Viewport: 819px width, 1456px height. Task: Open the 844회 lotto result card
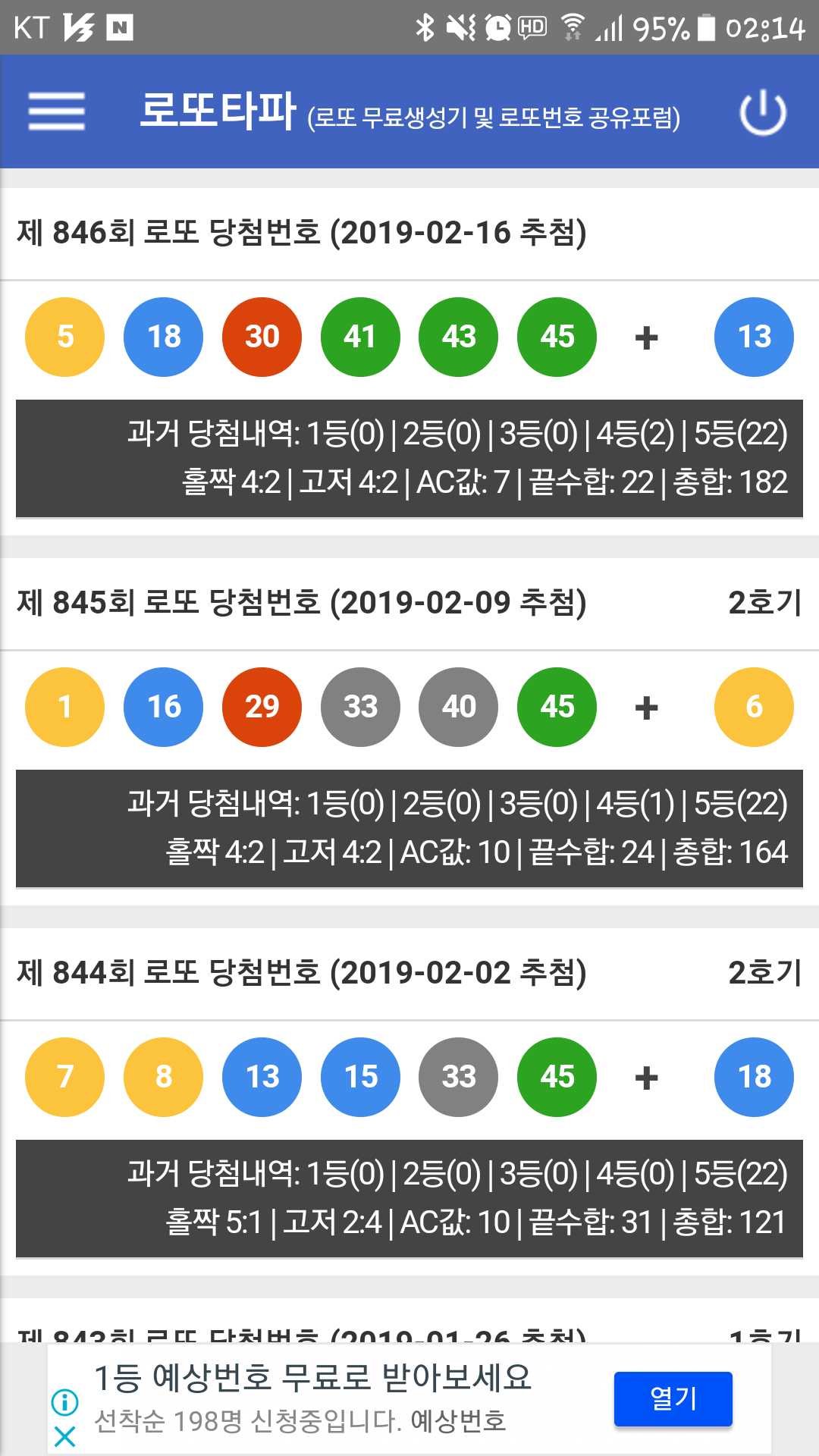pyautogui.click(x=409, y=1102)
